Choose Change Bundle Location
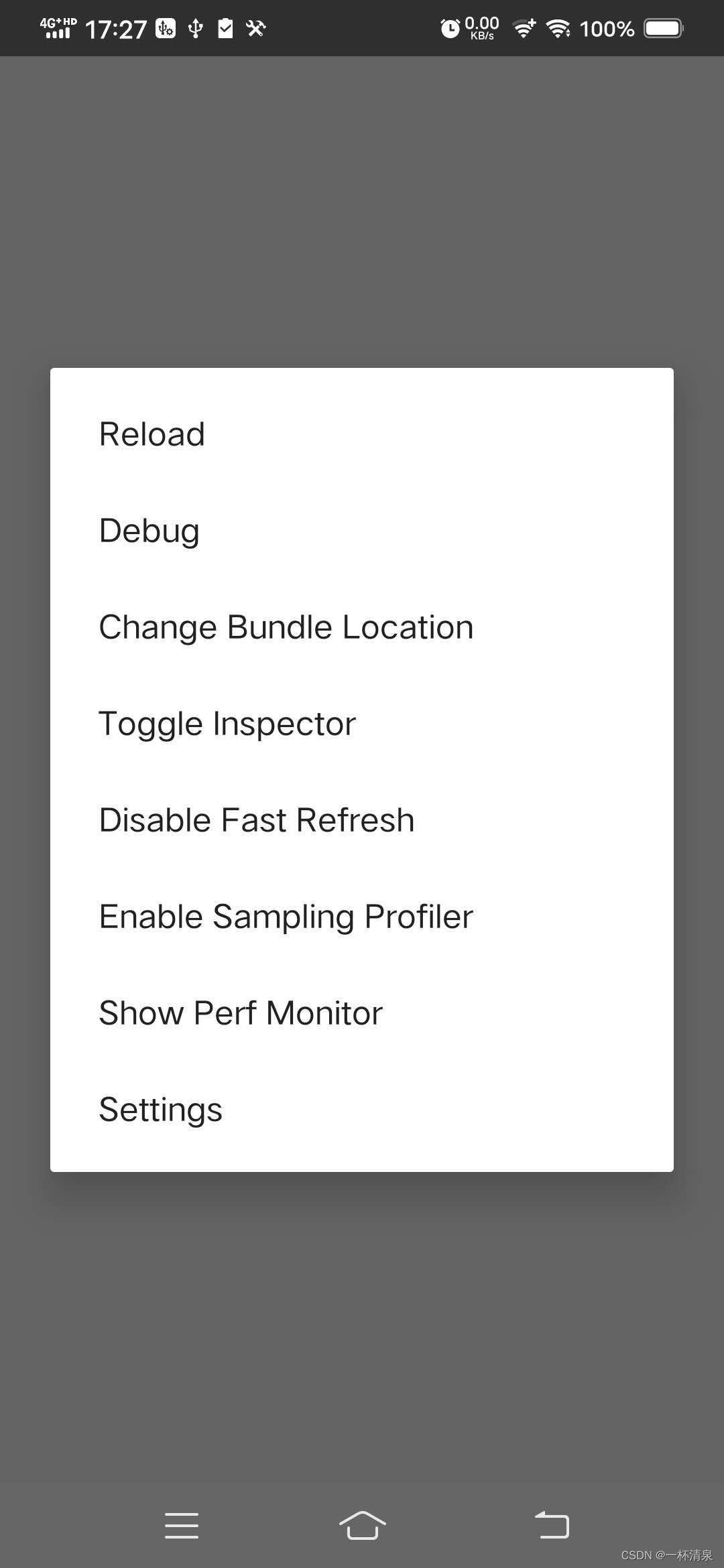The height and width of the screenshot is (1568, 724). 362,627
